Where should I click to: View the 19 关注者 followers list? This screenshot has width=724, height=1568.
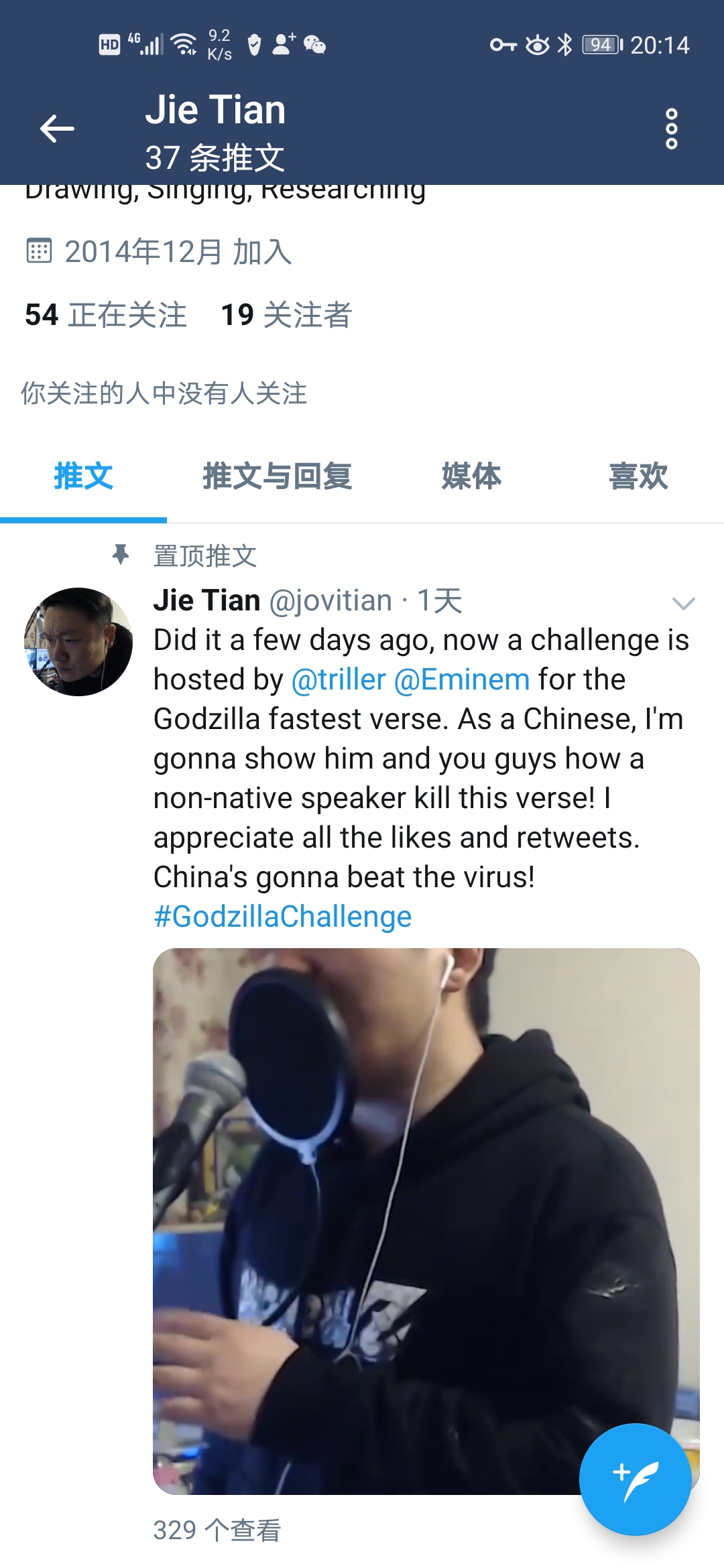[286, 315]
